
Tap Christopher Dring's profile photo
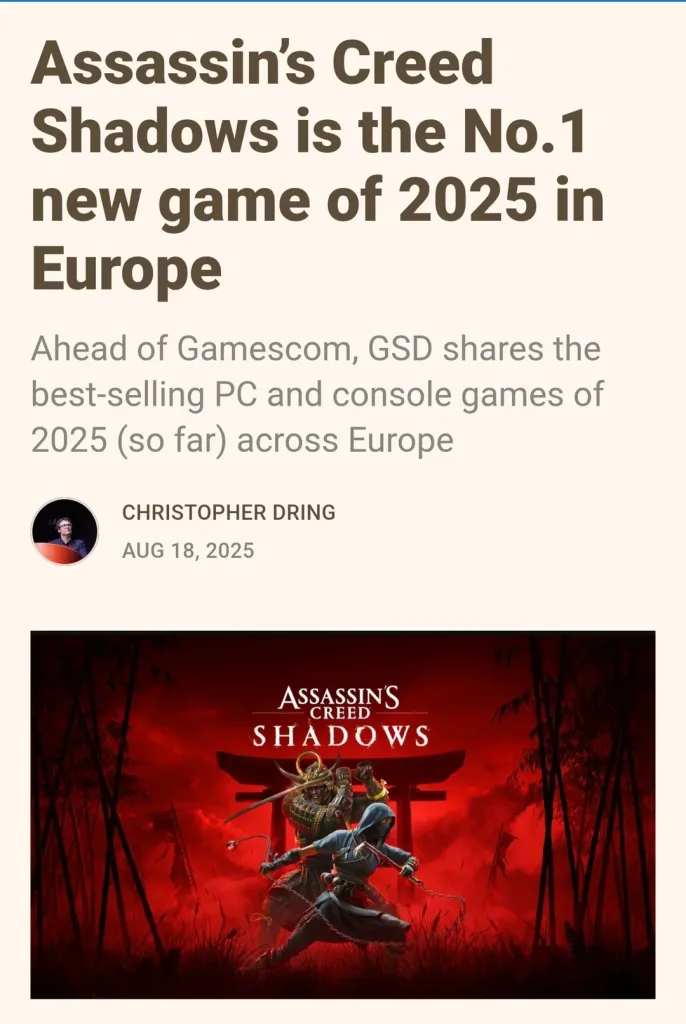coord(65,532)
